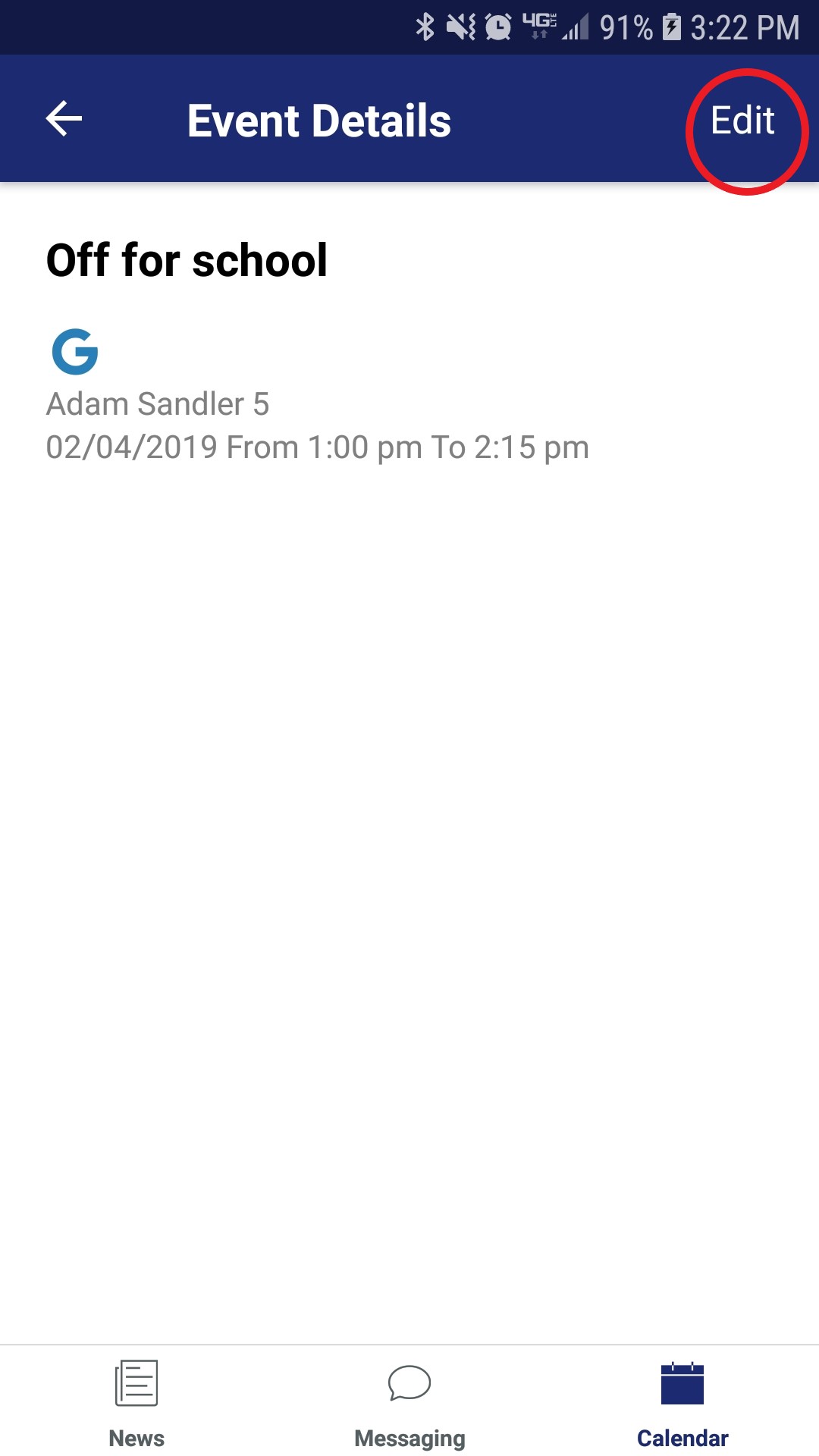Go back using the arrow icon
The width and height of the screenshot is (819, 1456).
tap(64, 119)
